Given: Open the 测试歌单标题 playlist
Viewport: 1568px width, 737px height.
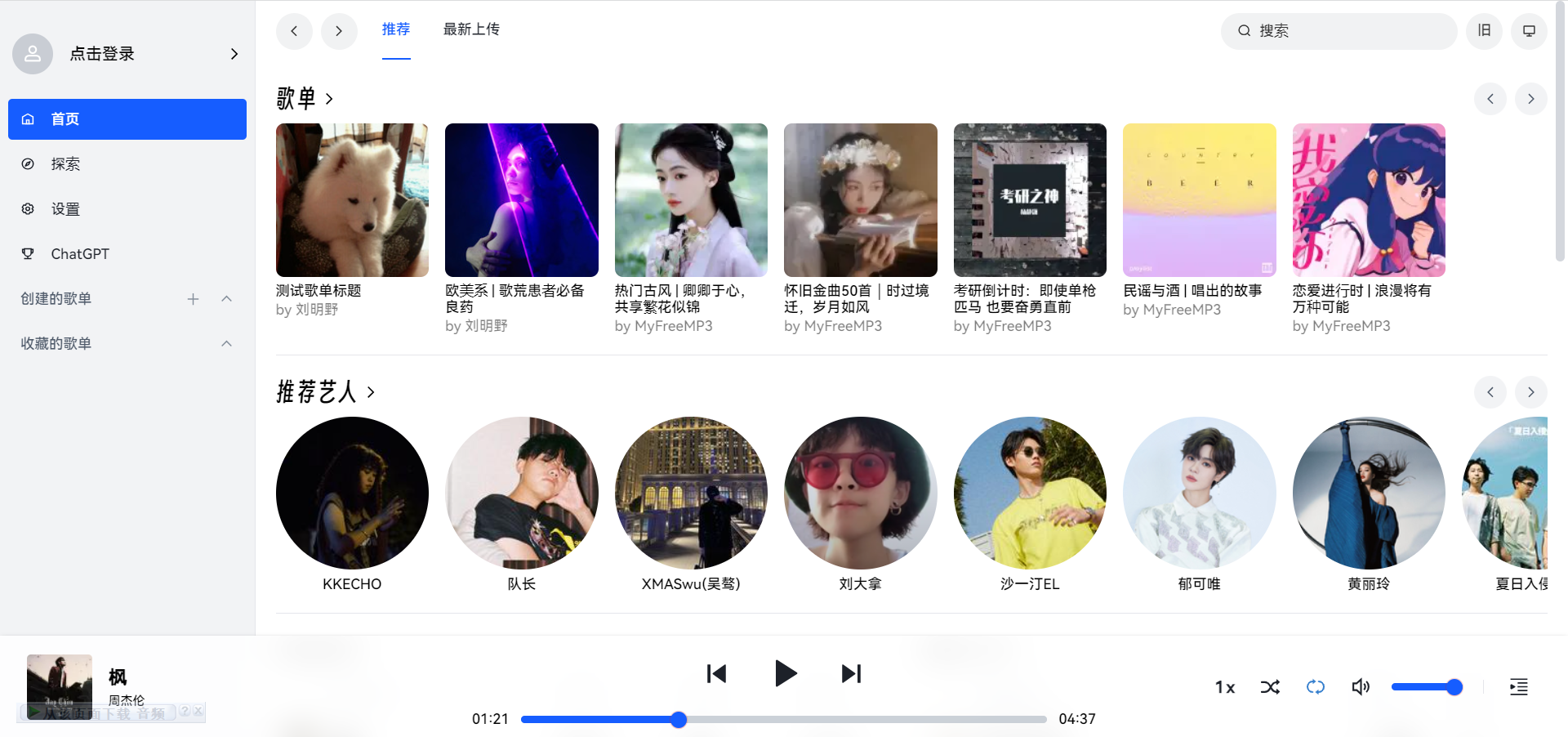Looking at the screenshot, I should pyautogui.click(x=352, y=200).
